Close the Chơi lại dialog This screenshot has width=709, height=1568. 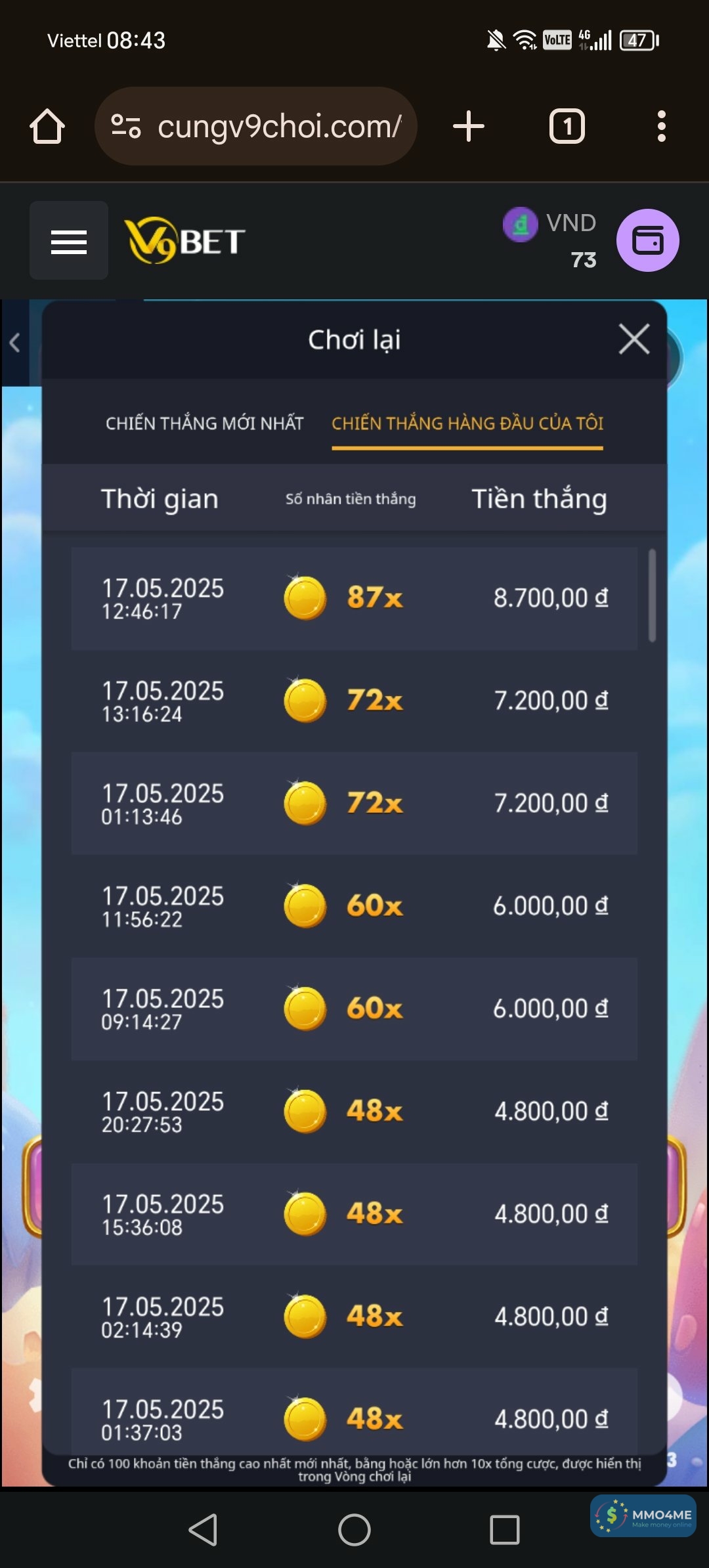pos(634,339)
